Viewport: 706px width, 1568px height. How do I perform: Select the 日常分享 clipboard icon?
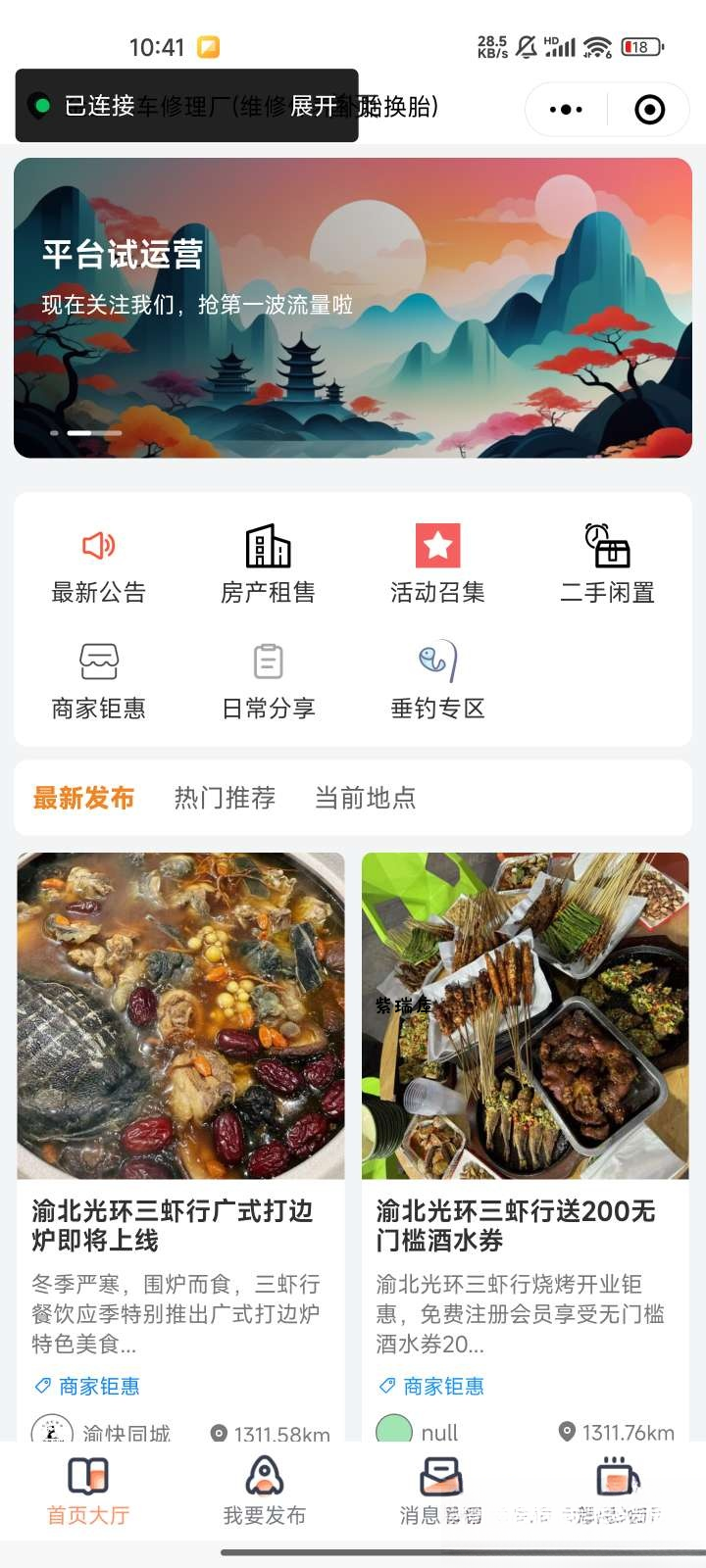(x=266, y=661)
